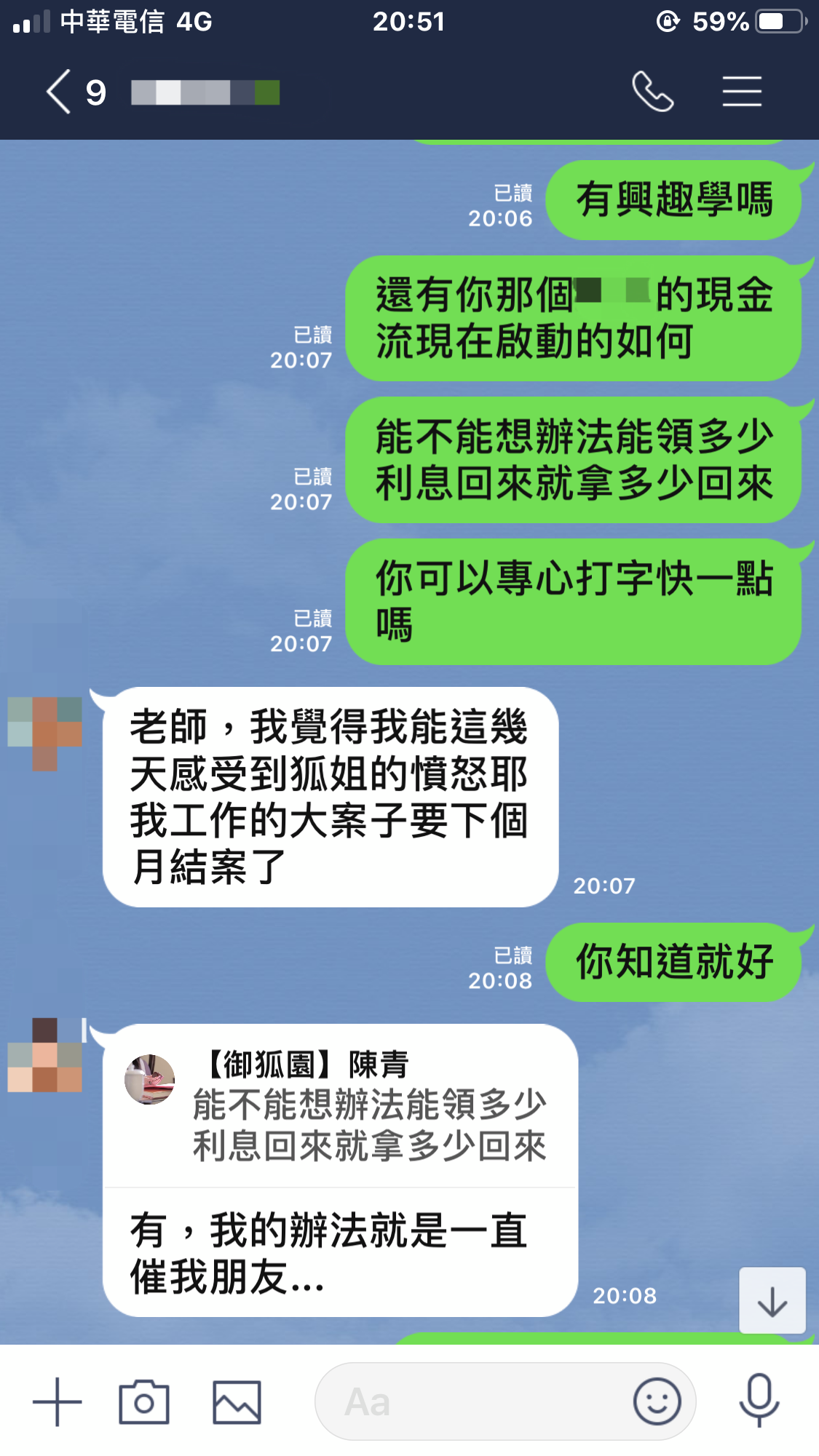Viewport: 819px width, 1456px height.
Task: Open the photo gallery picker
Action: click(x=237, y=1401)
